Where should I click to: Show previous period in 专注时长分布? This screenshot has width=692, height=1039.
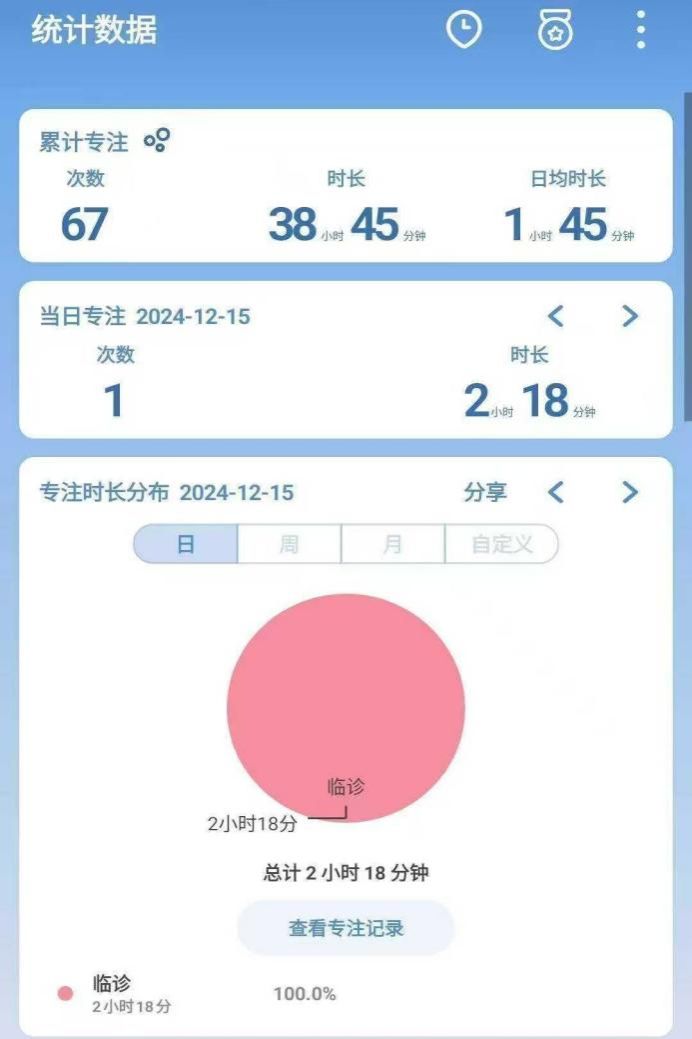coord(556,492)
